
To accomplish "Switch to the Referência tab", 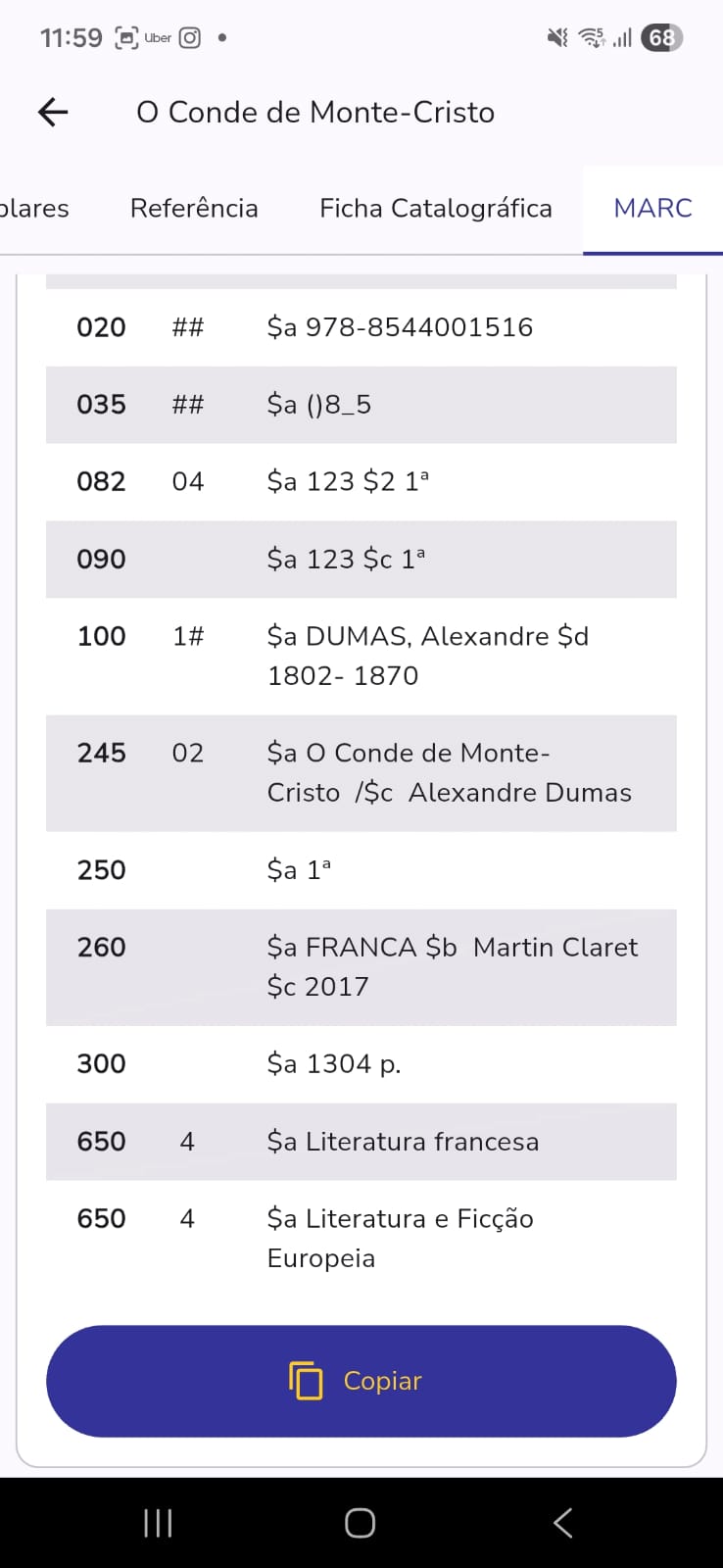I will click(x=194, y=209).
